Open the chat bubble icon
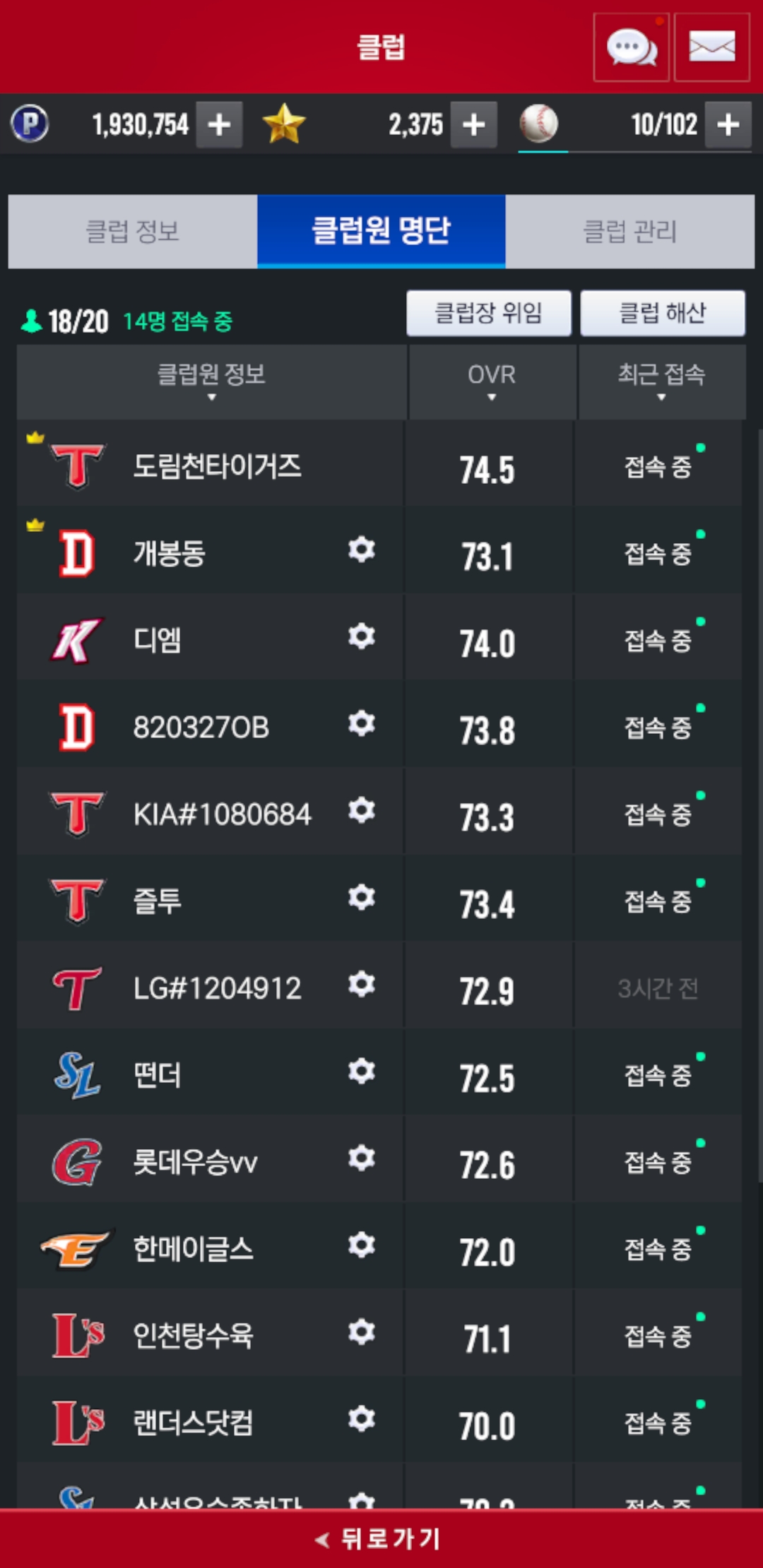This screenshot has width=763, height=1568. 631,47
